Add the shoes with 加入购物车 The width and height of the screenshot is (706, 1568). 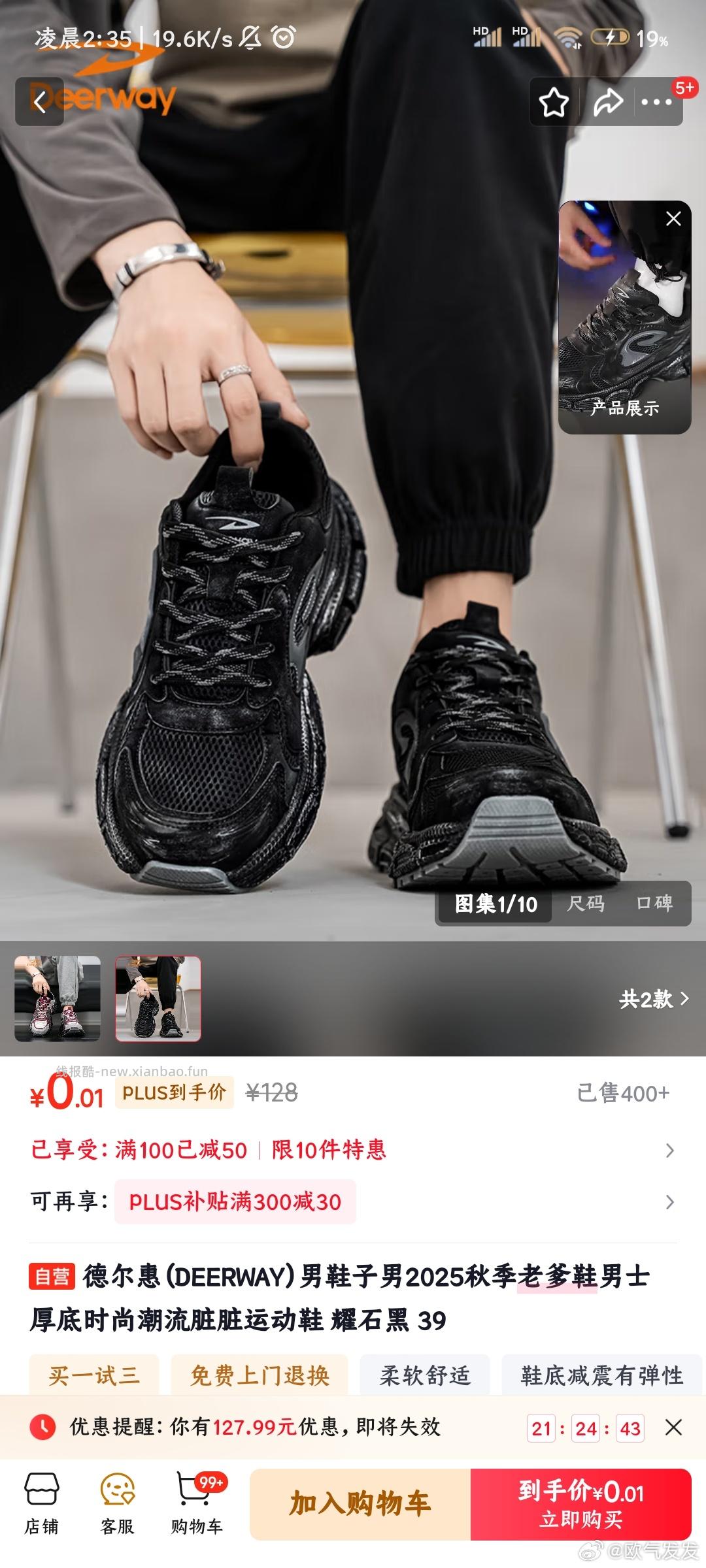coord(360,1504)
